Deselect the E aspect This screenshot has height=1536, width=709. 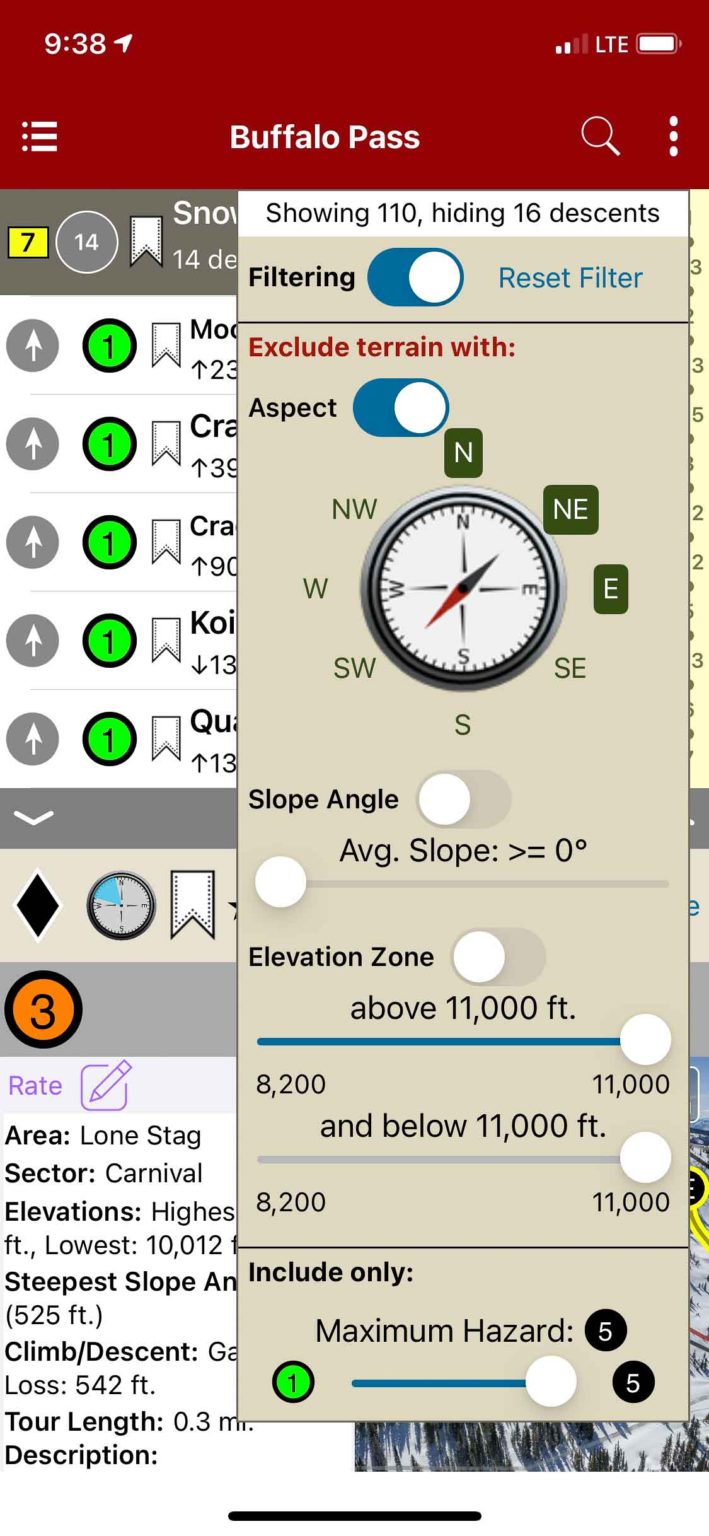(610, 589)
